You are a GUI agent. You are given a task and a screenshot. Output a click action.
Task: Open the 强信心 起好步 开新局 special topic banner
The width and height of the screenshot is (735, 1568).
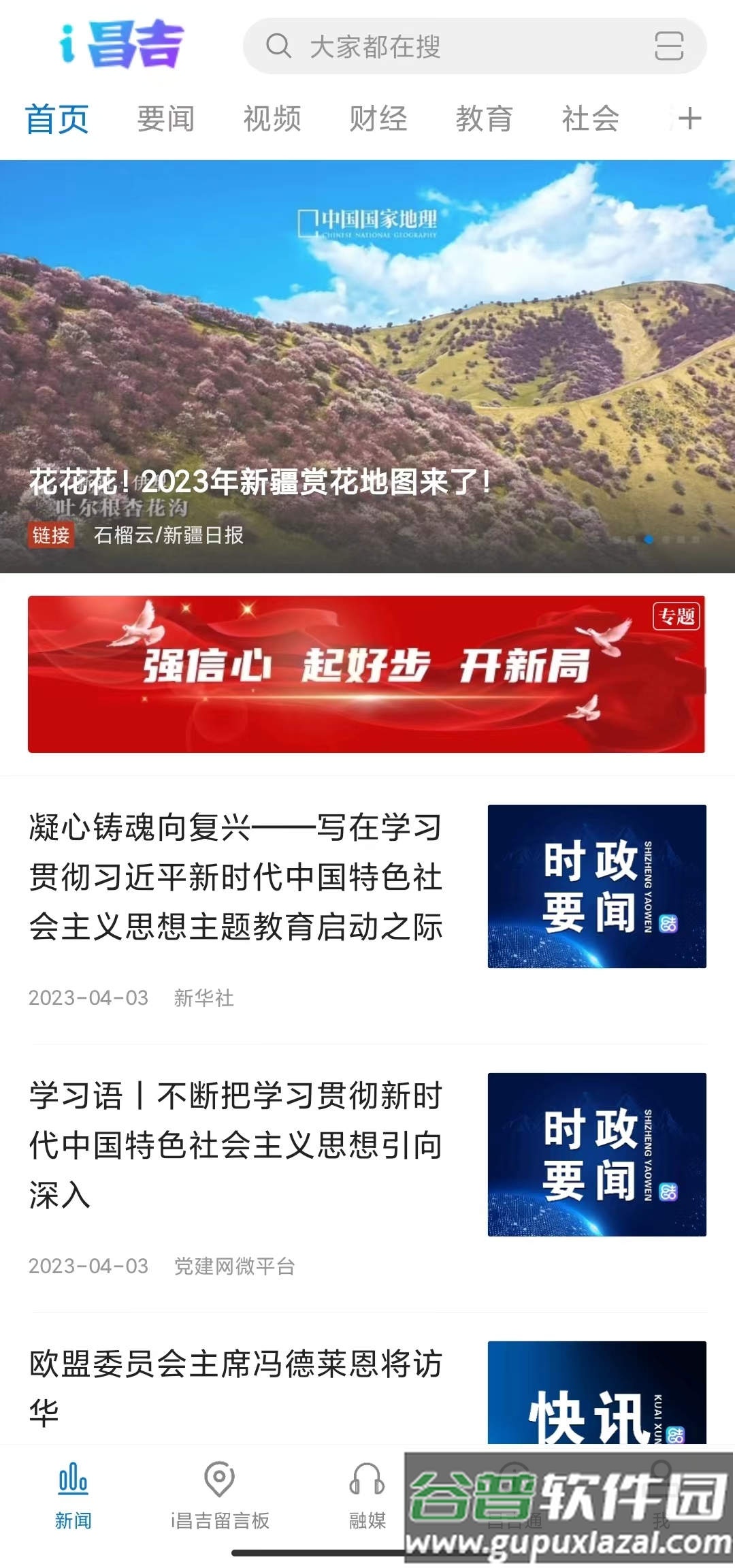point(366,674)
